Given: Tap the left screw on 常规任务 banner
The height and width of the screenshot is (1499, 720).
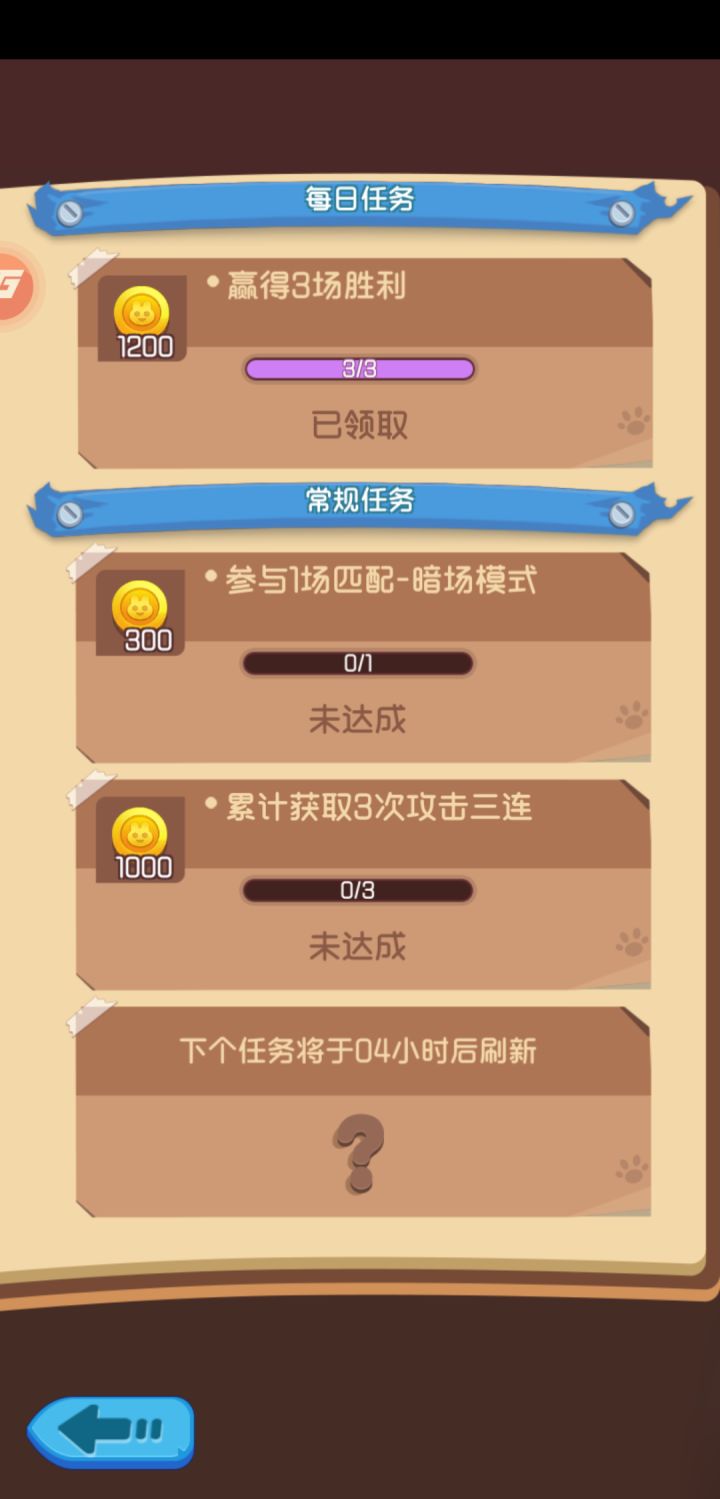Looking at the screenshot, I should point(68,514).
